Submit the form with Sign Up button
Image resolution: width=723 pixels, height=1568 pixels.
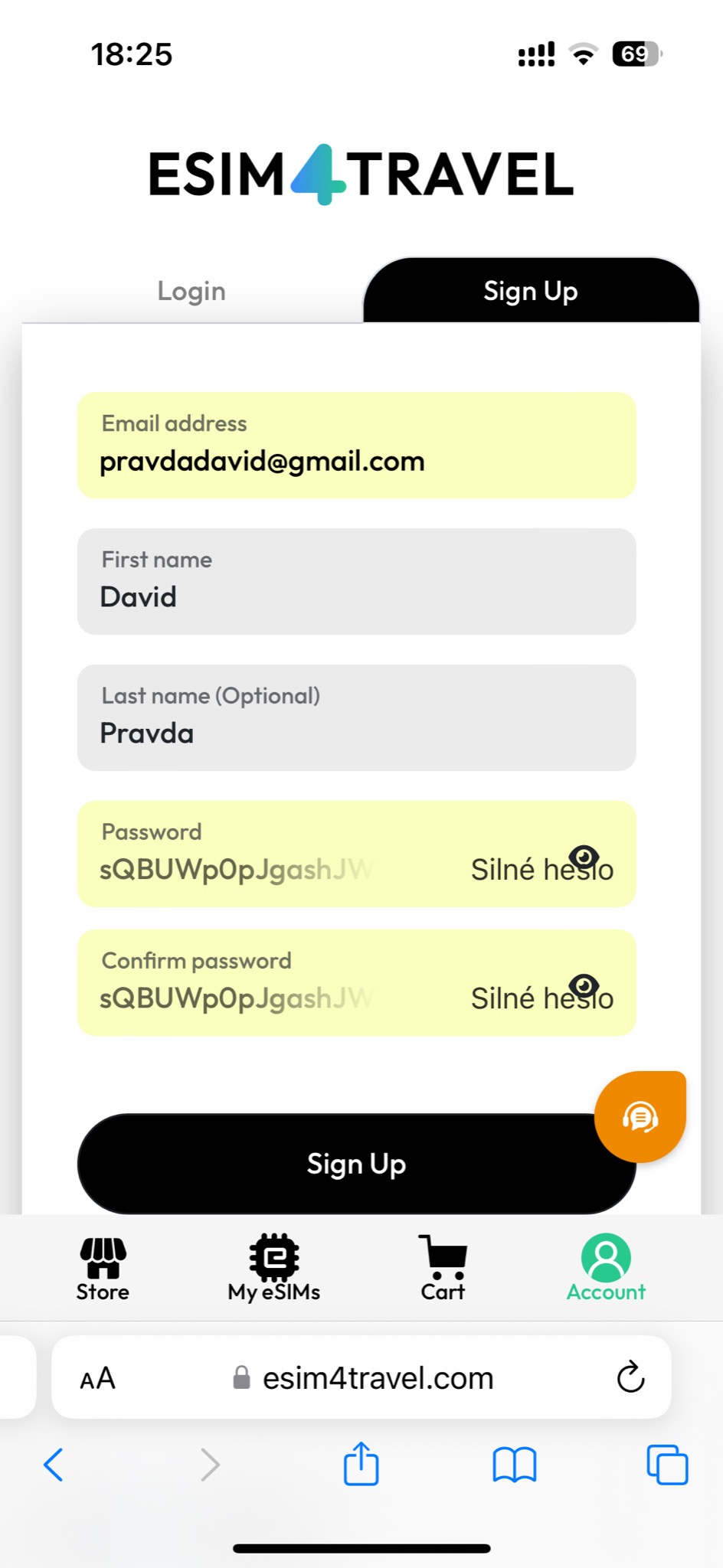click(x=337, y=1164)
